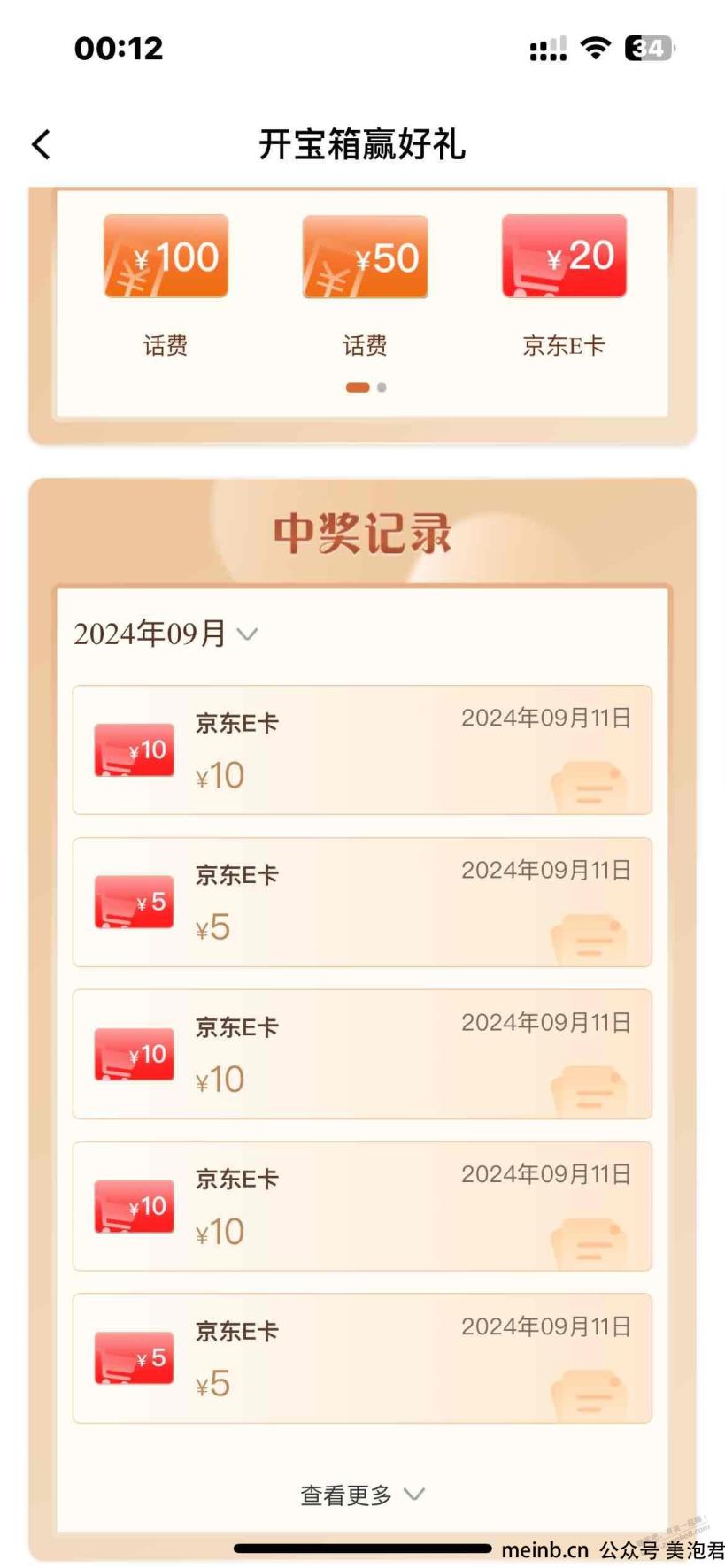Go back using the top-left arrow

tap(42, 144)
